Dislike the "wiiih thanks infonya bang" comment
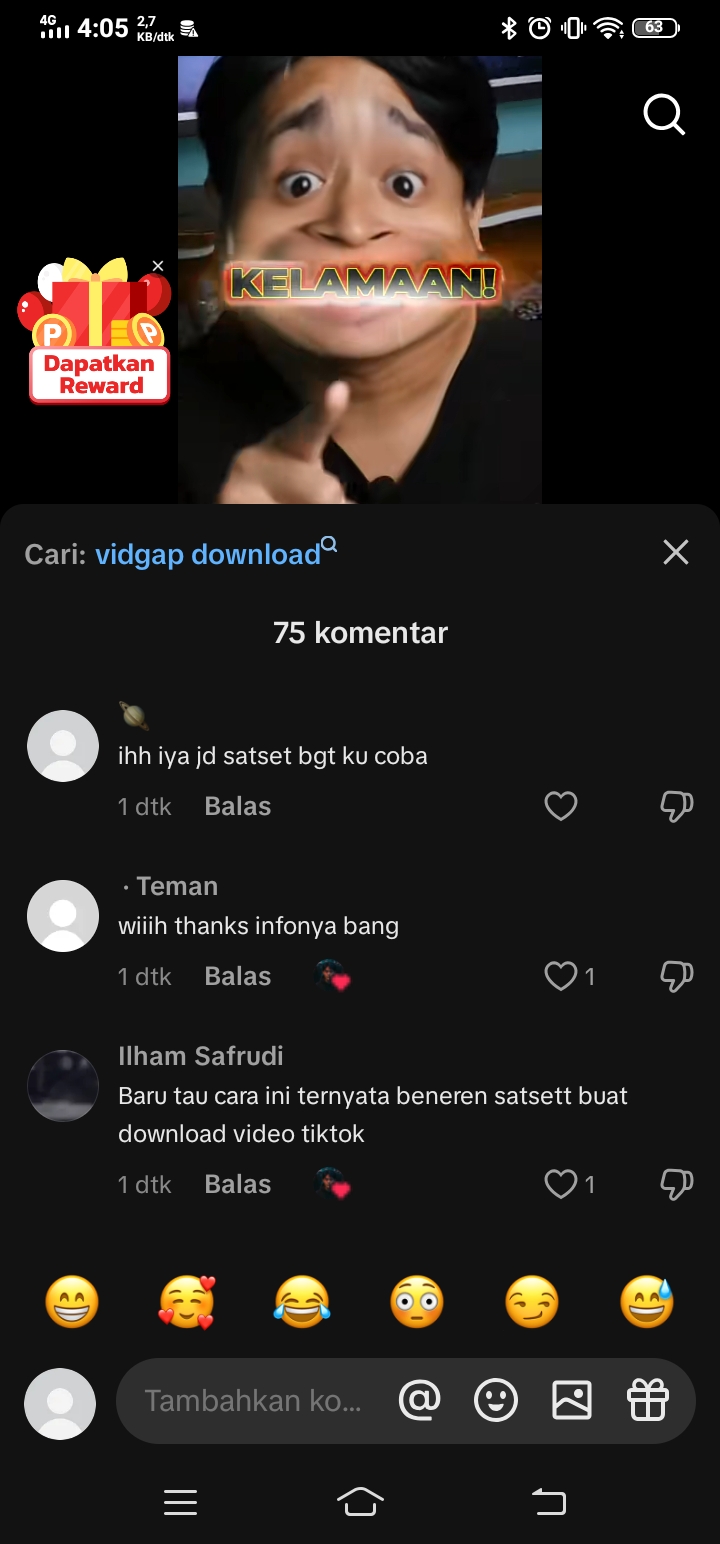The image size is (720, 1544). 677,976
